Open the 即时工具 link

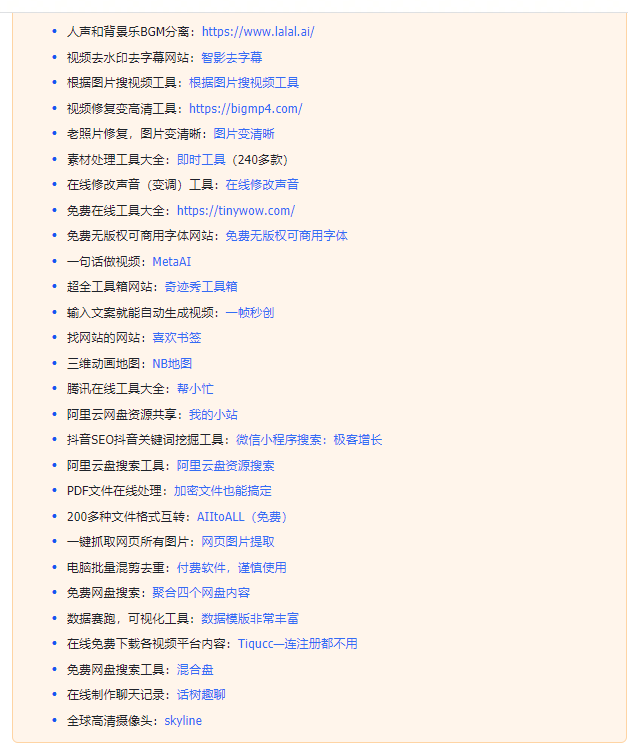[201, 160]
